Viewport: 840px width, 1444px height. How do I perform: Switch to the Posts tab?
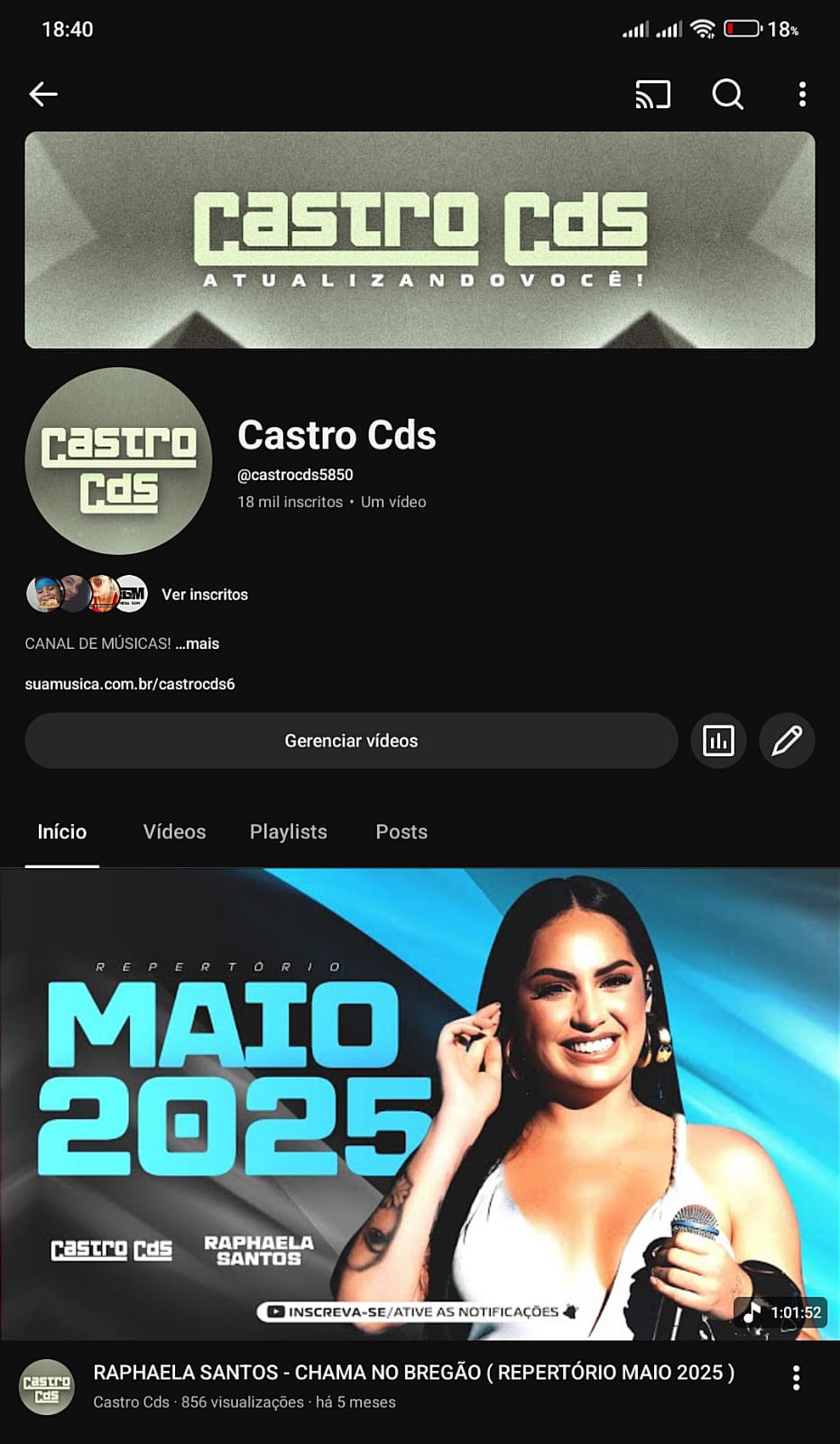point(402,832)
